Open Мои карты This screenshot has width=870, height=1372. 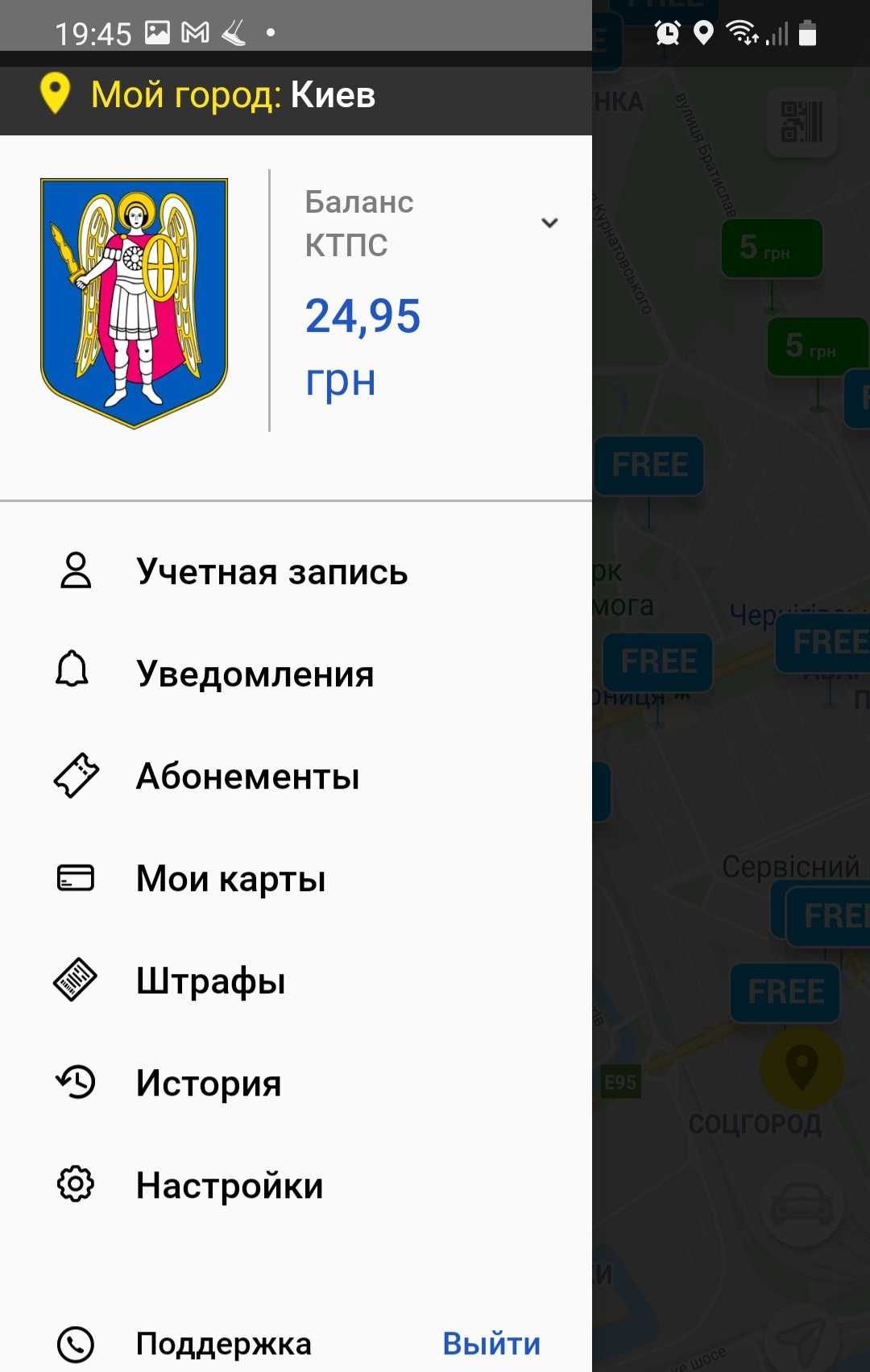[230, 879]
